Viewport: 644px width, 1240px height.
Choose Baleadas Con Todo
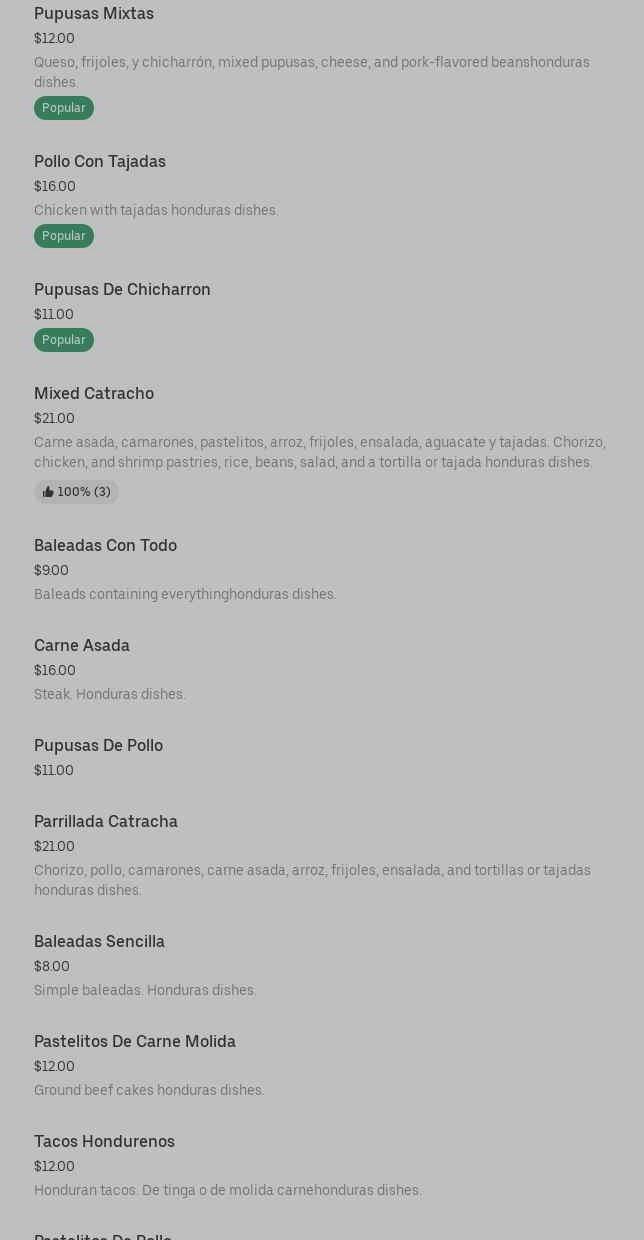(105, 546)
